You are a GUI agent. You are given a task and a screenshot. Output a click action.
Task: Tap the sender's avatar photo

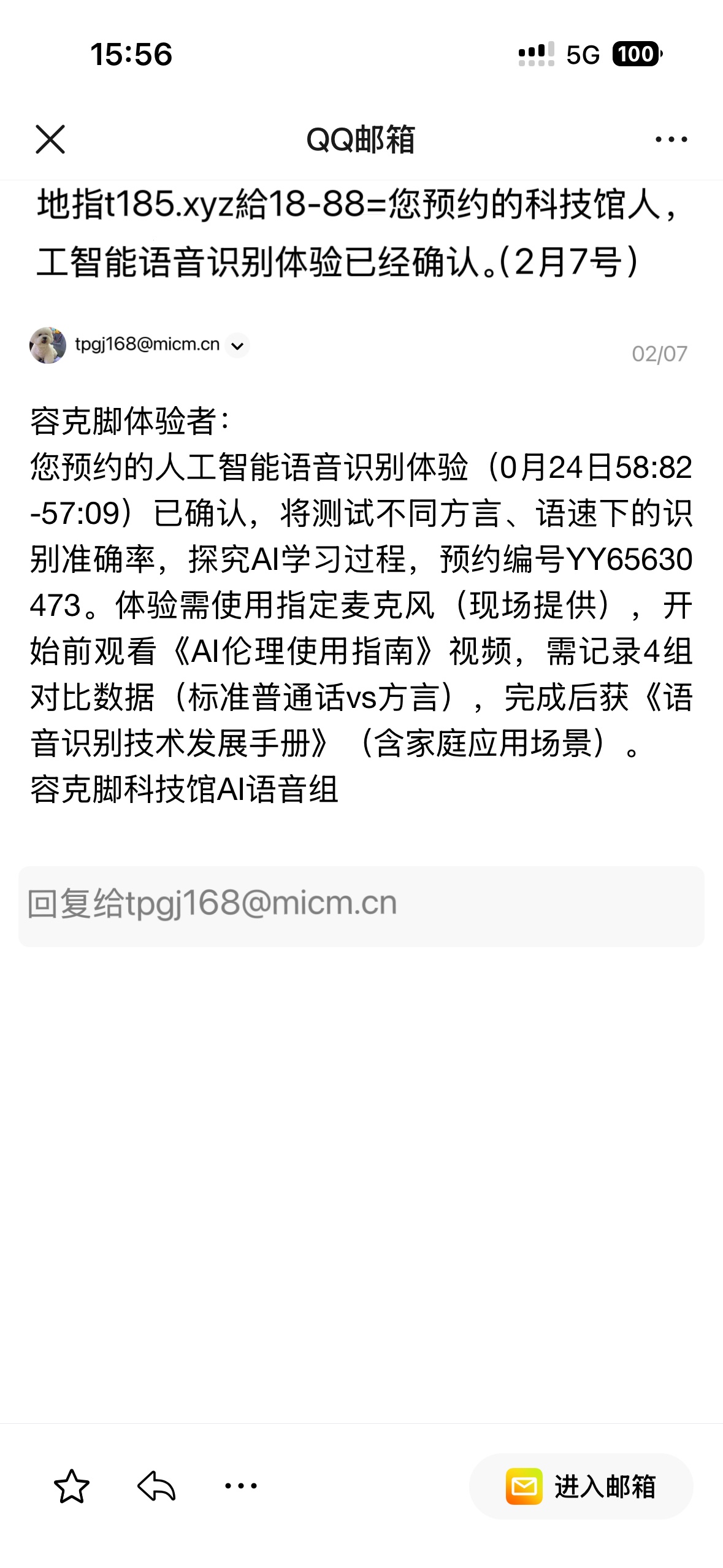coord(48,345)
